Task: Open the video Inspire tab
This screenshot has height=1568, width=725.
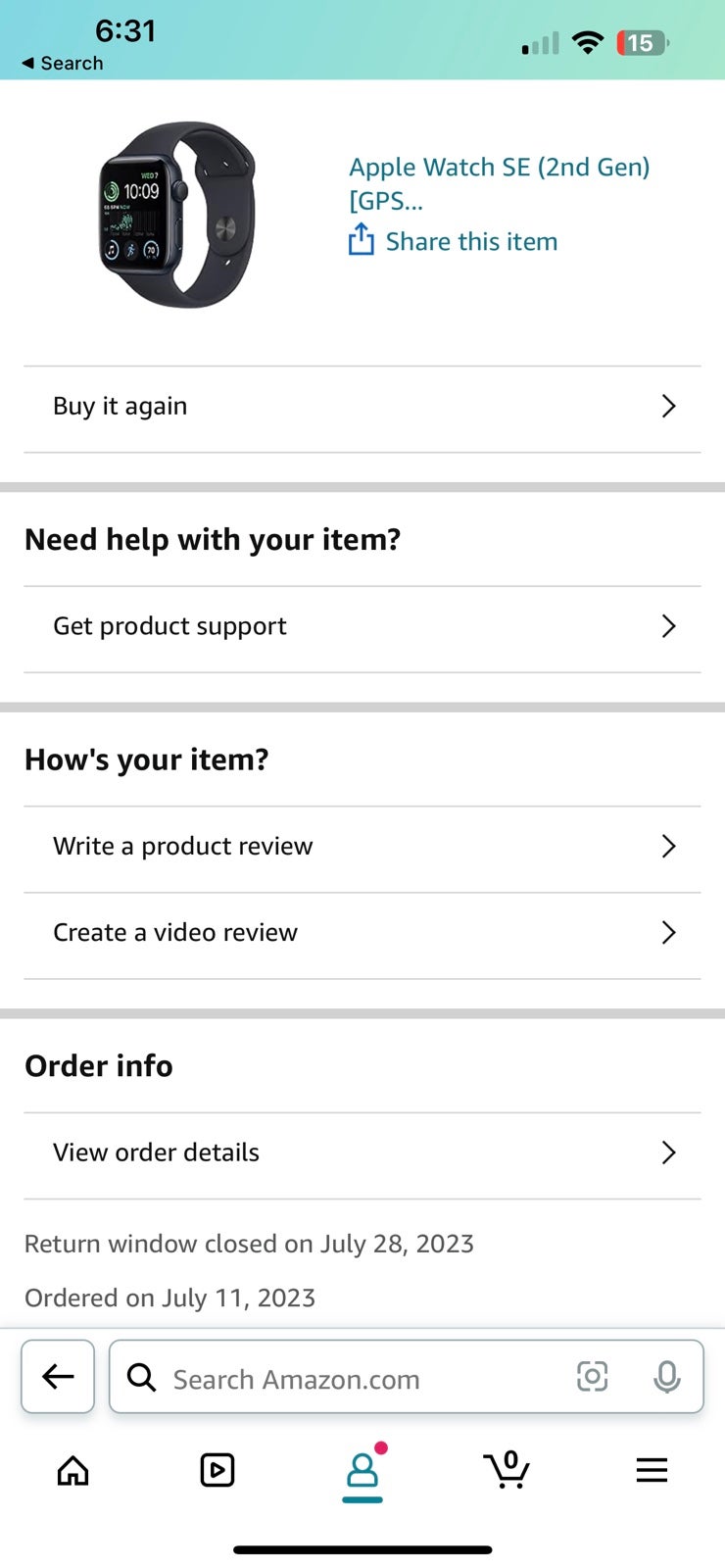Action: [217, 1470]
